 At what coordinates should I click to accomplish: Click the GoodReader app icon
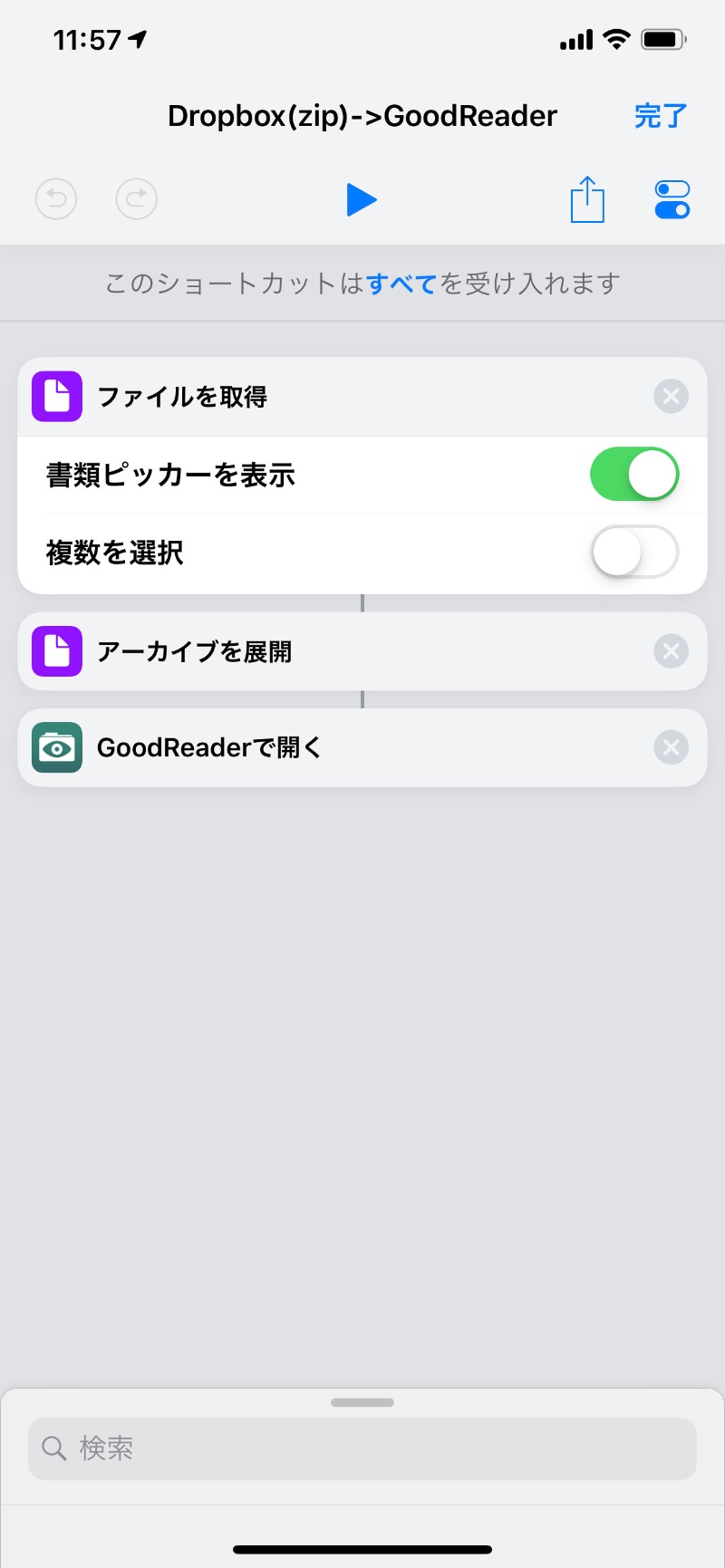(56, 747)
